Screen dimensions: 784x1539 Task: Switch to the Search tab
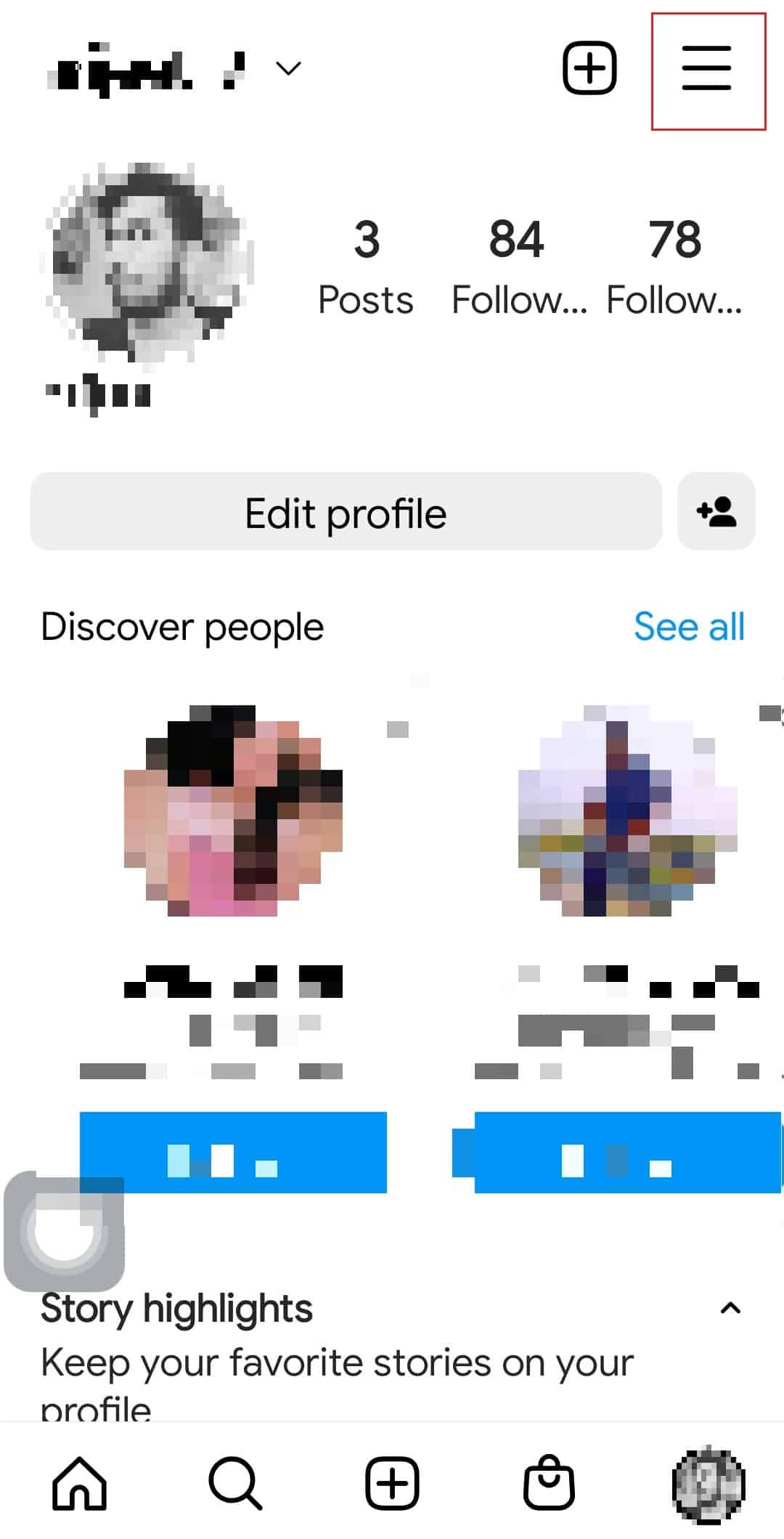(x=235, y=1482)
